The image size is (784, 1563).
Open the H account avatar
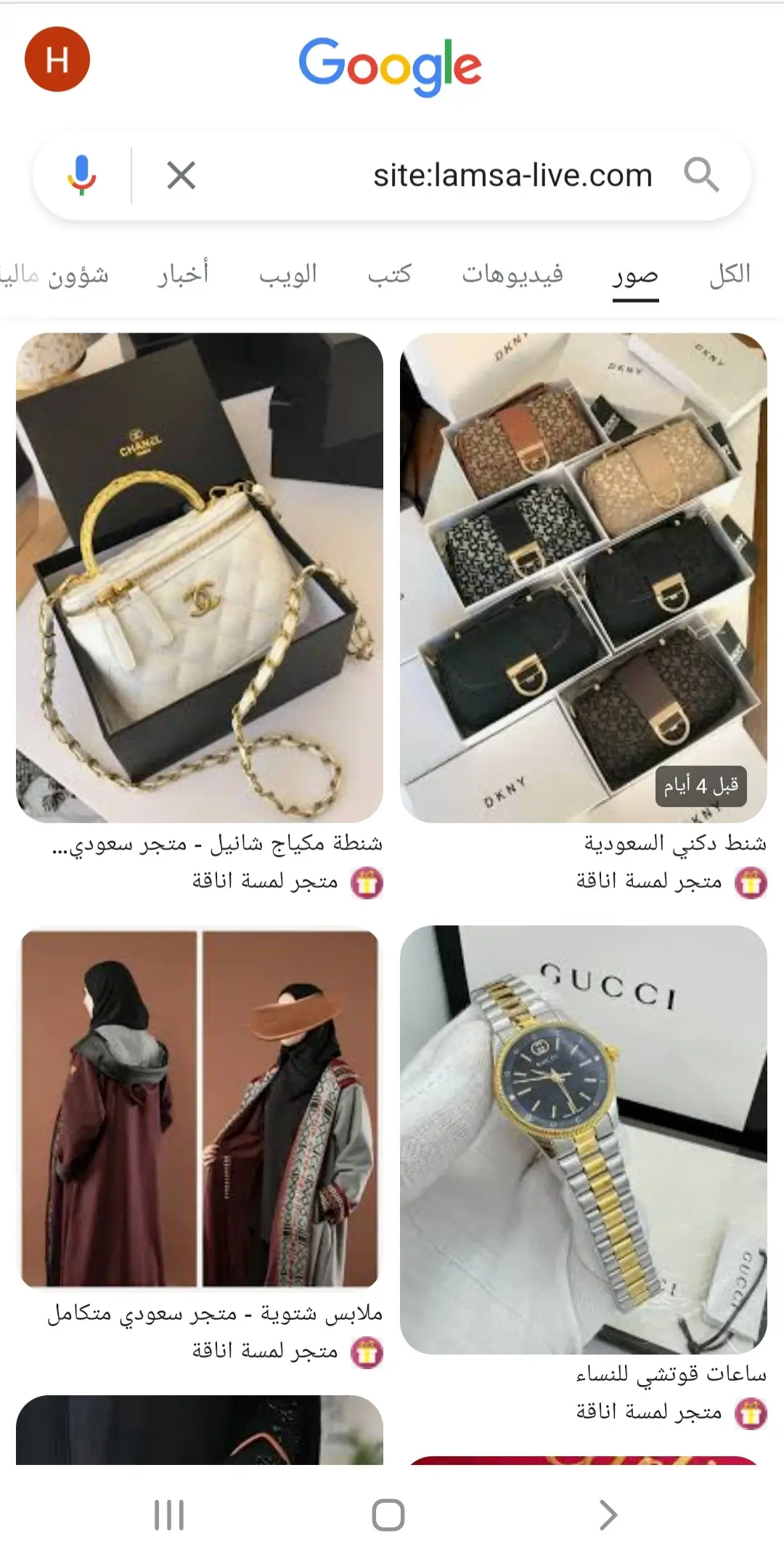pos(57,60)
